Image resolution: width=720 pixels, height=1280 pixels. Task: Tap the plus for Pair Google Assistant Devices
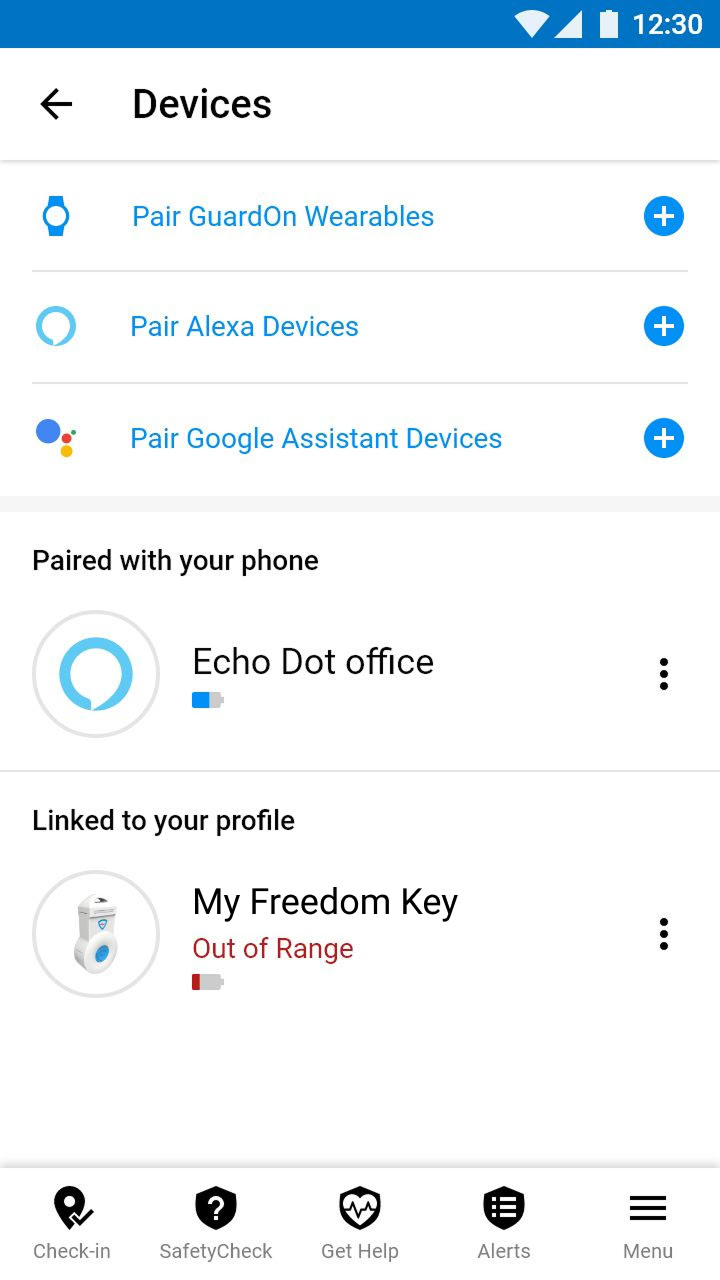[664, 438]
